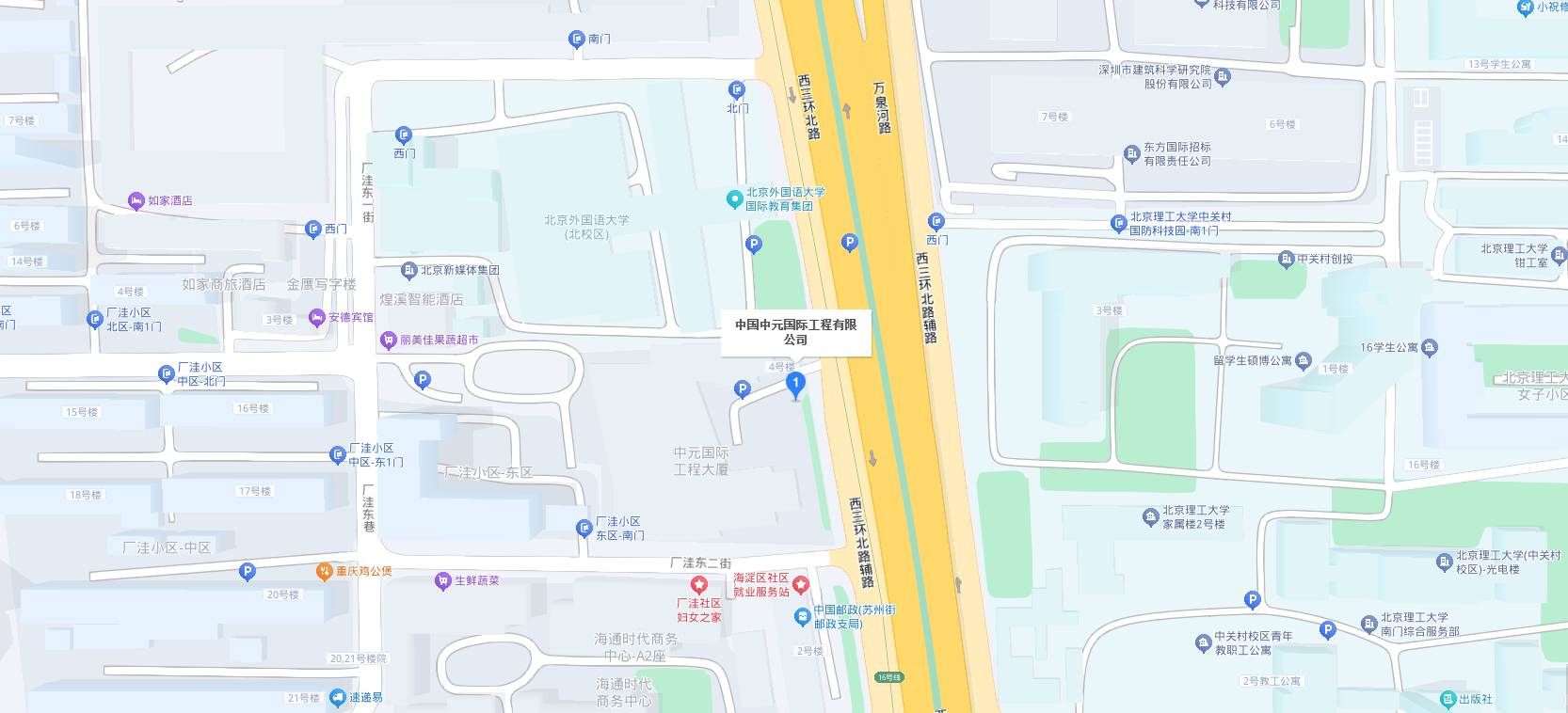Open the 中国邮政(苏州街邮政支局) marker

click(802, 617)
